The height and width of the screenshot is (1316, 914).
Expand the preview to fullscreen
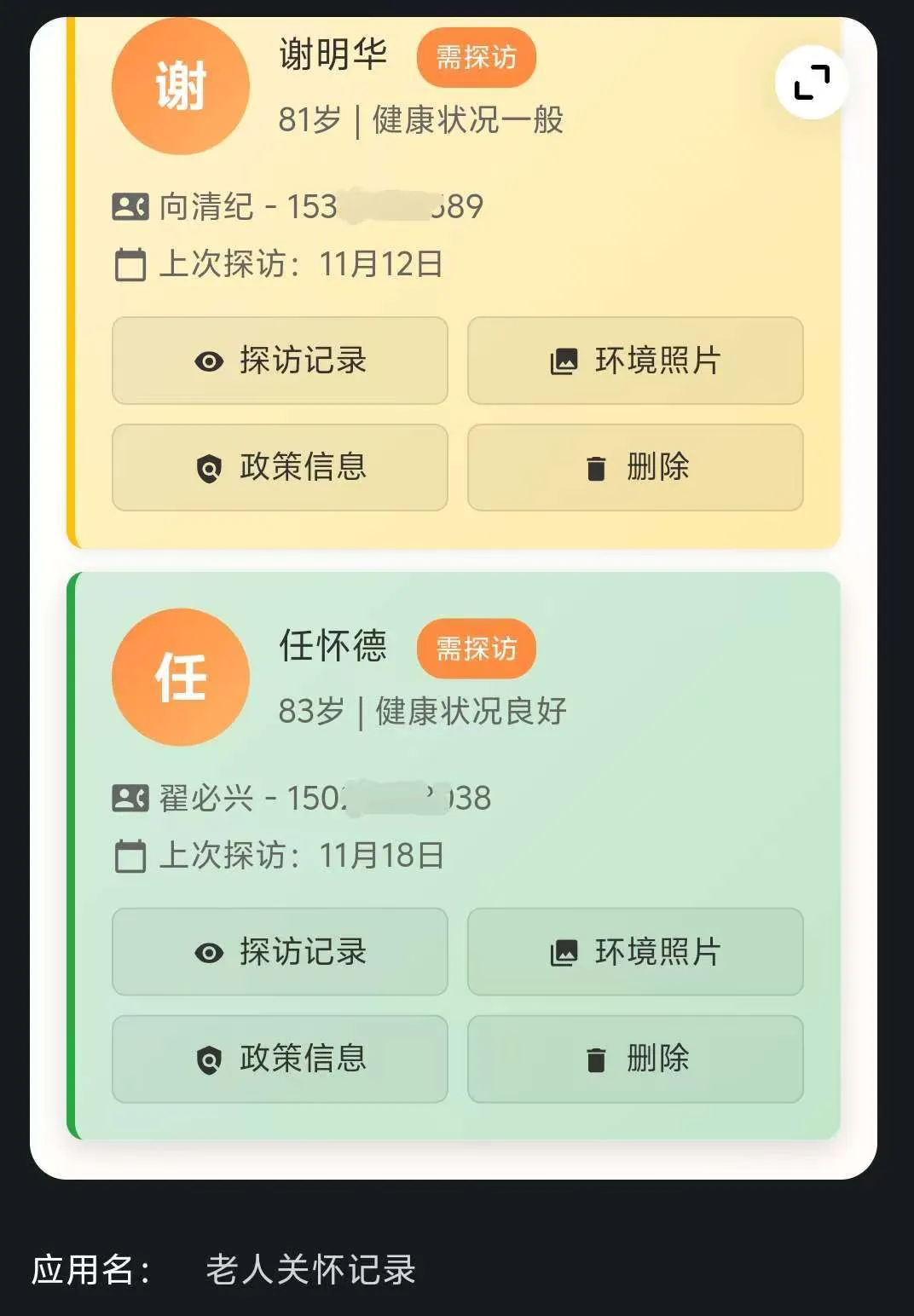pos(811,83)
